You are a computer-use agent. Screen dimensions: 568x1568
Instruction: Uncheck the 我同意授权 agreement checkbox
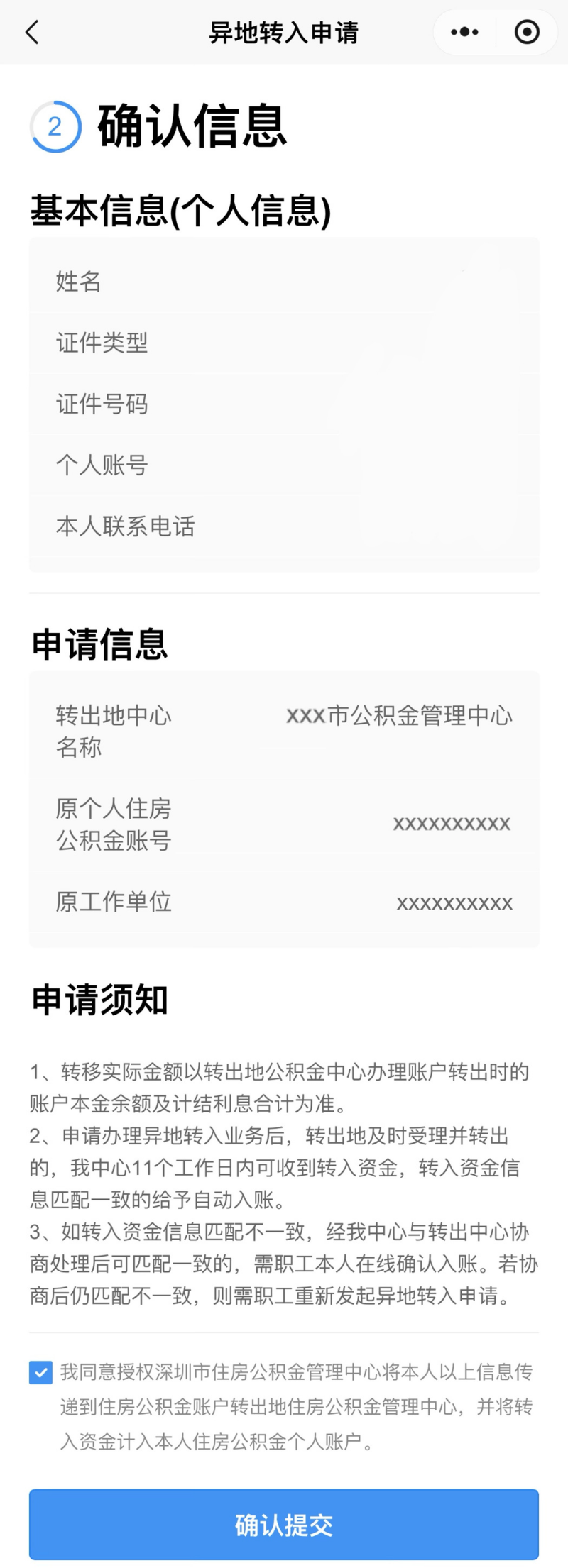pos(40,1372)
